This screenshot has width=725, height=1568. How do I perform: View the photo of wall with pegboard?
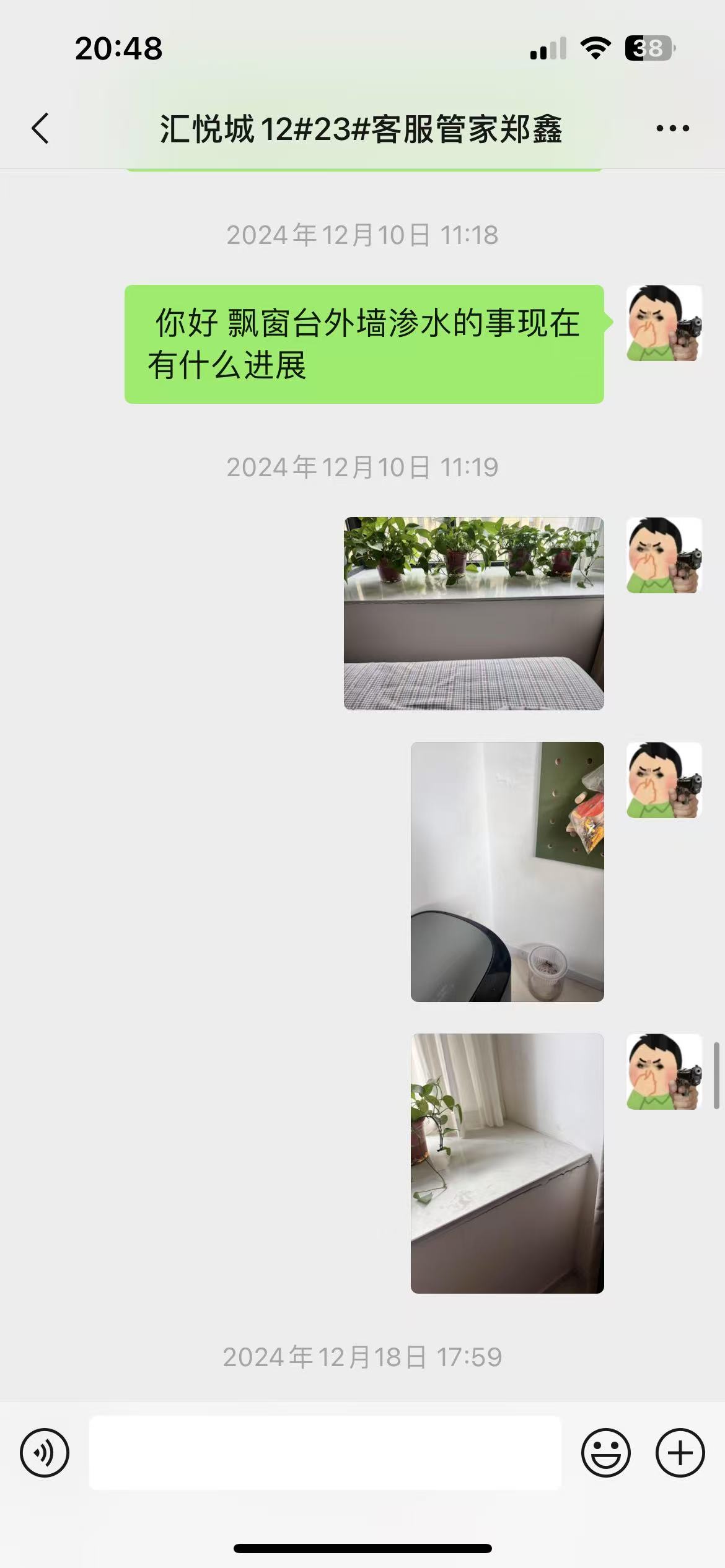click(x=507, y=871)
